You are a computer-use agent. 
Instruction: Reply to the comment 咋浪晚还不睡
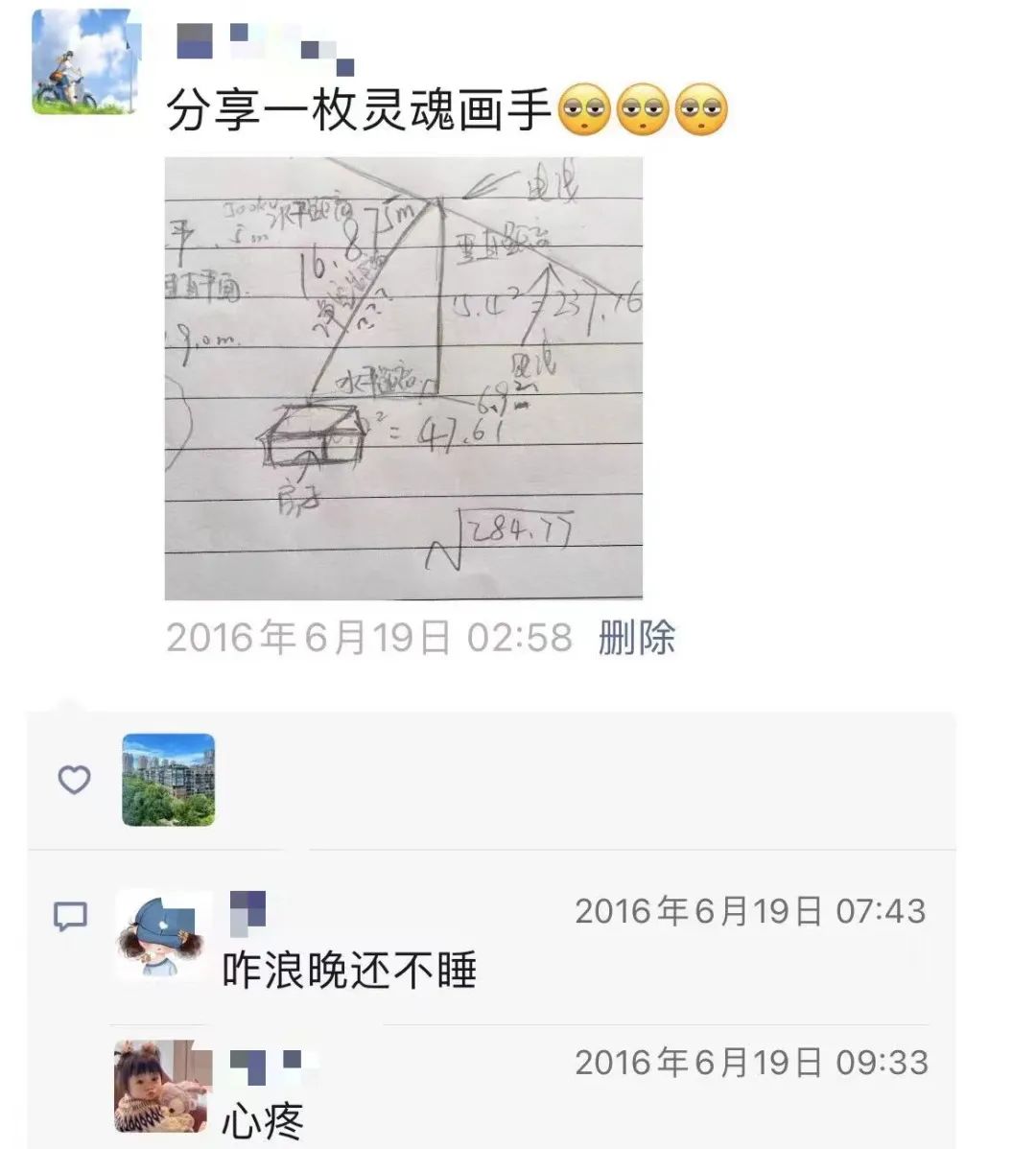(x=349, y=971)
